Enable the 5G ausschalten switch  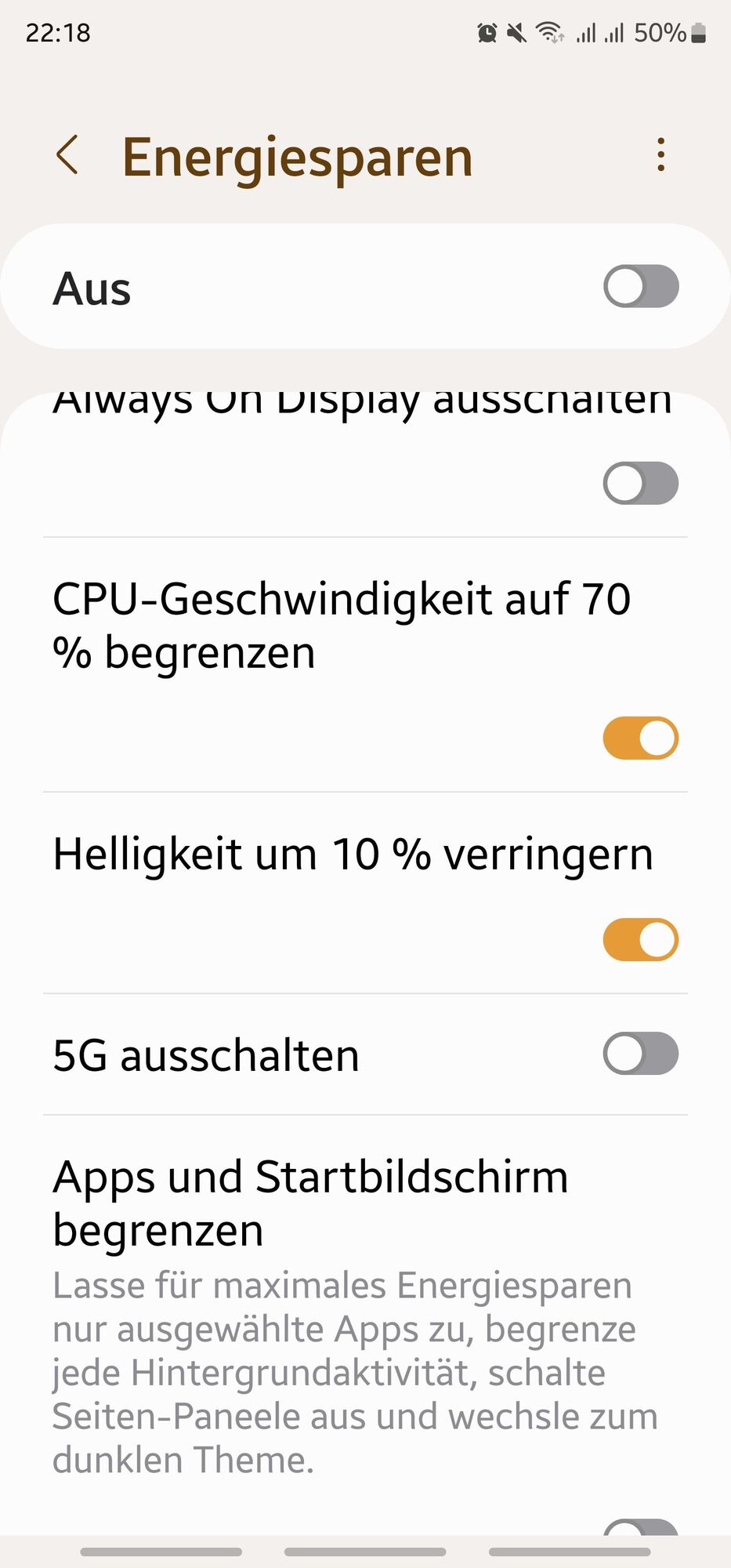point(640,1053)
